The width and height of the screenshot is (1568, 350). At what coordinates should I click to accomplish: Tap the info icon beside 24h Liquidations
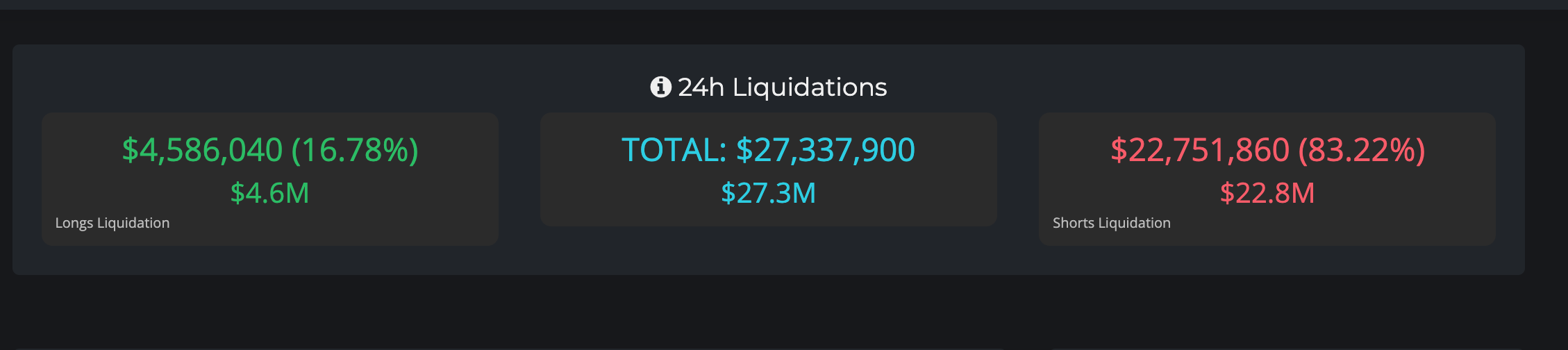pyautogui.click(x=660, y=87)
